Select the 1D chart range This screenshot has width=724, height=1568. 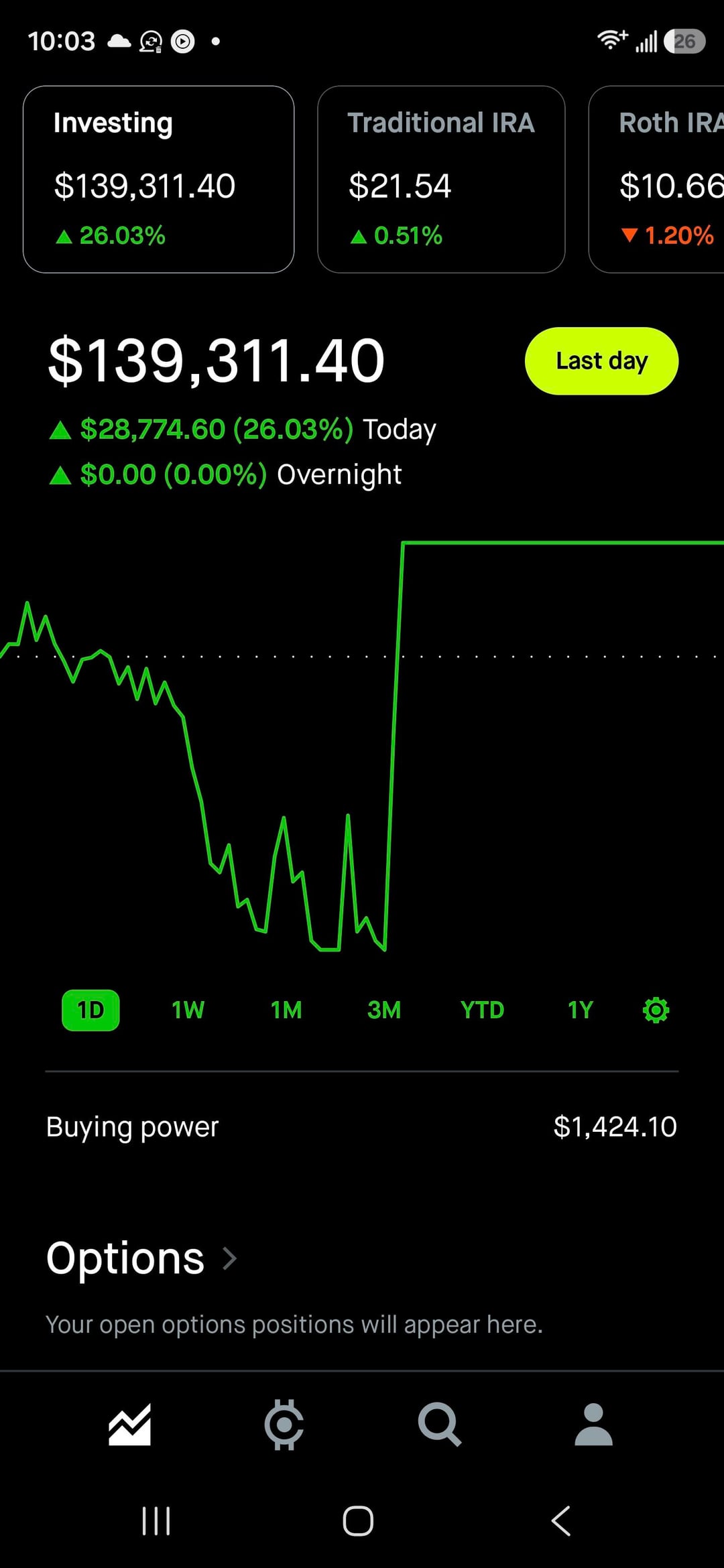tap(90, 1010)
